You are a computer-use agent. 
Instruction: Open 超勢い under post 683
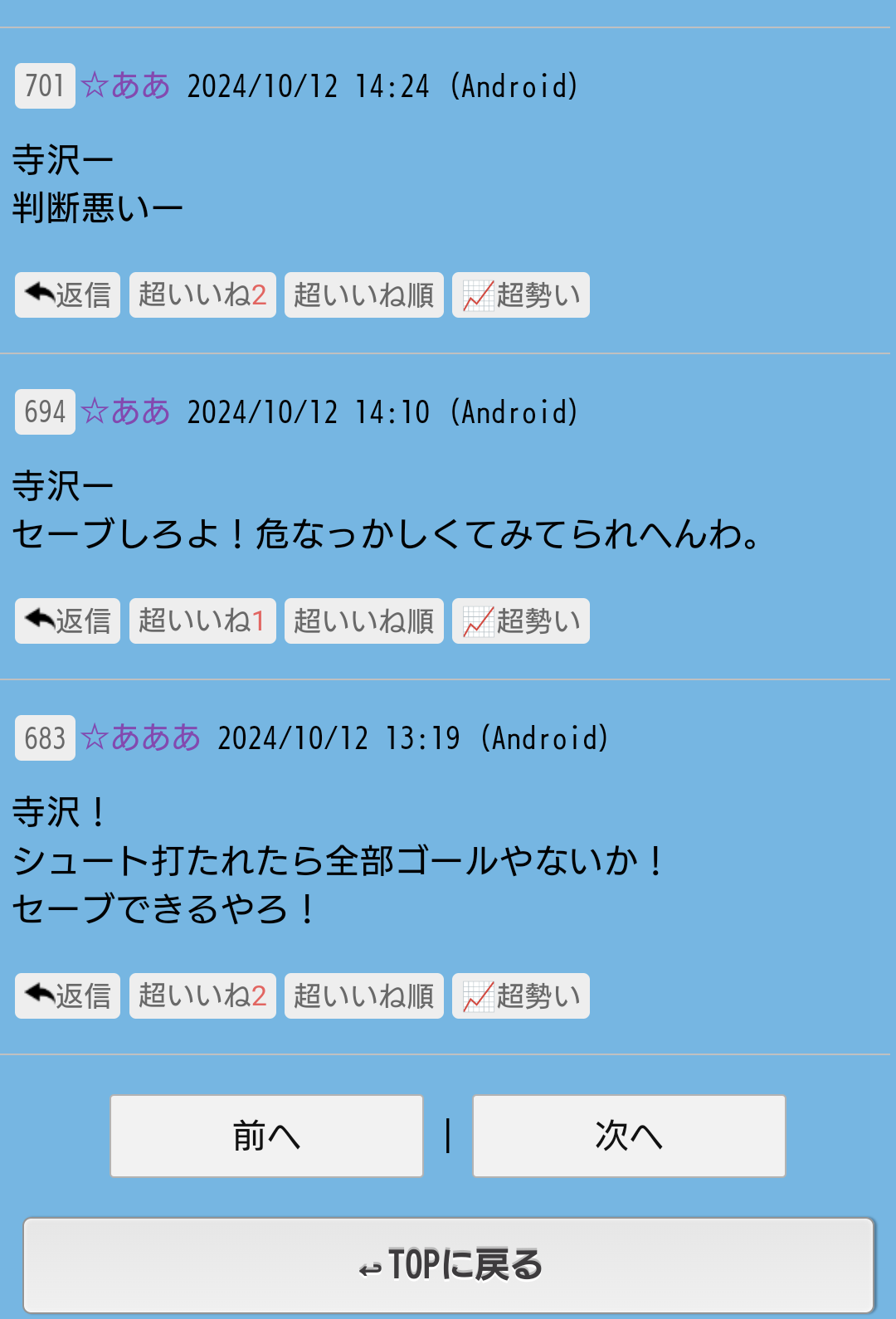tap(520, 995)
